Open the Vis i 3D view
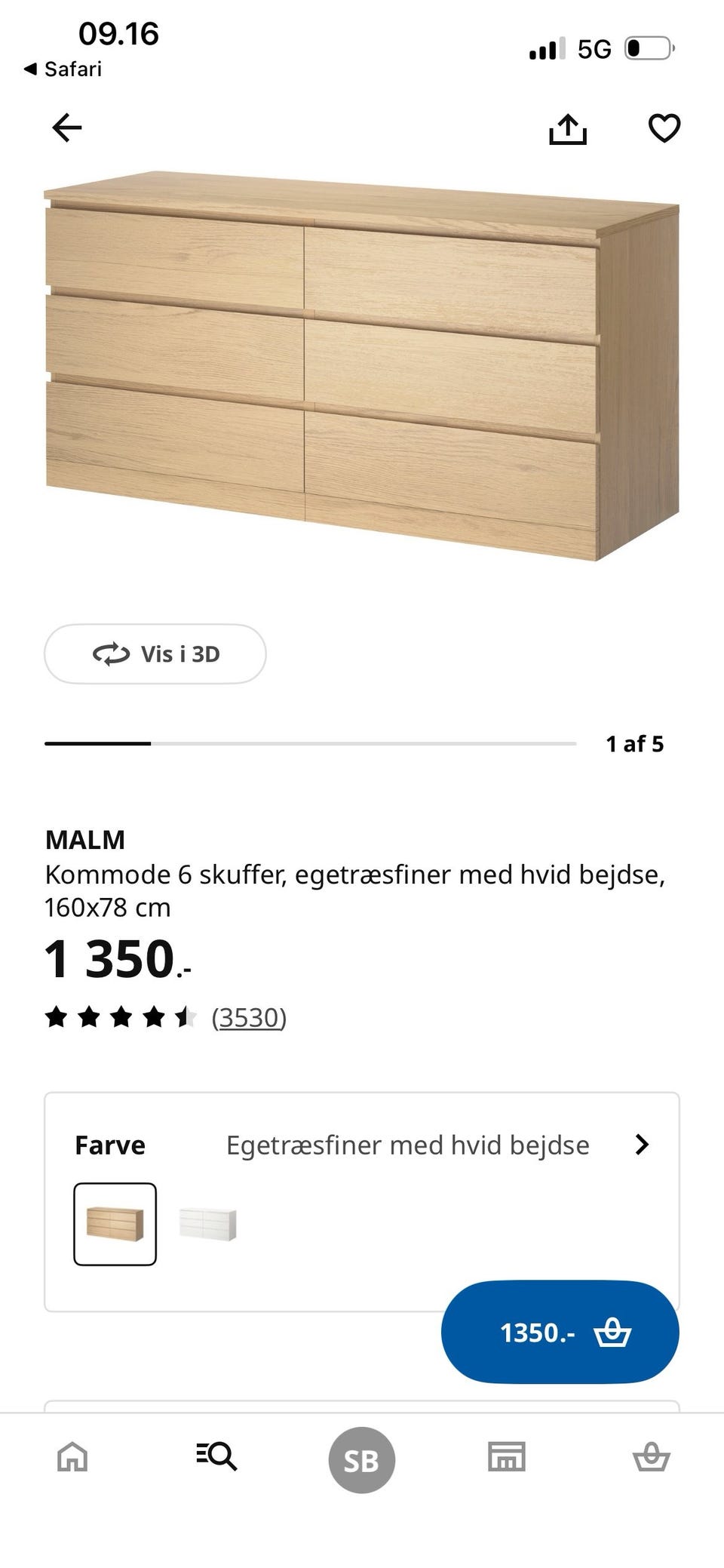This screenshot has height=1568, width=724. click(x=155, y=653)
